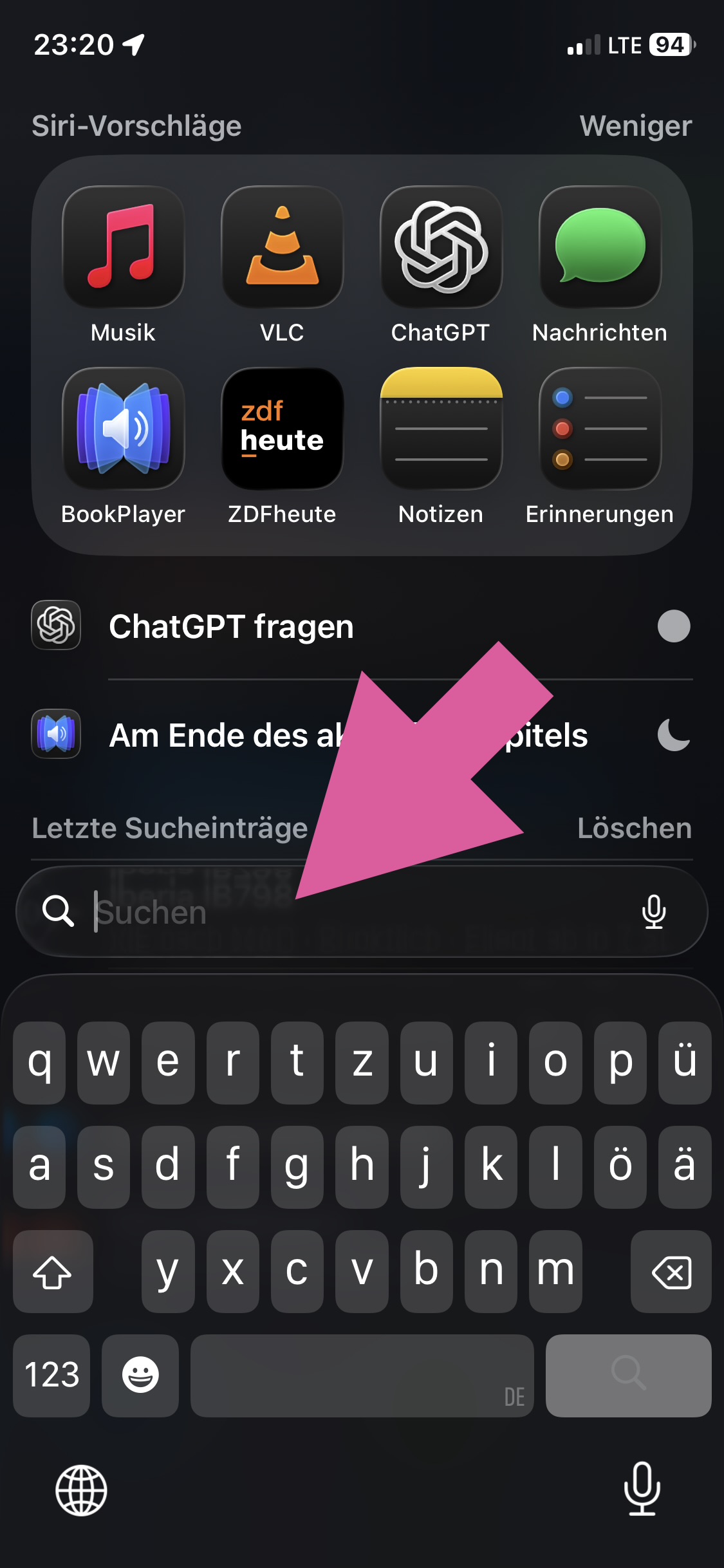Screen dimensions: 724x1568
Task: Tap Löschen to clear recent searches
Action: pos(634,828)
